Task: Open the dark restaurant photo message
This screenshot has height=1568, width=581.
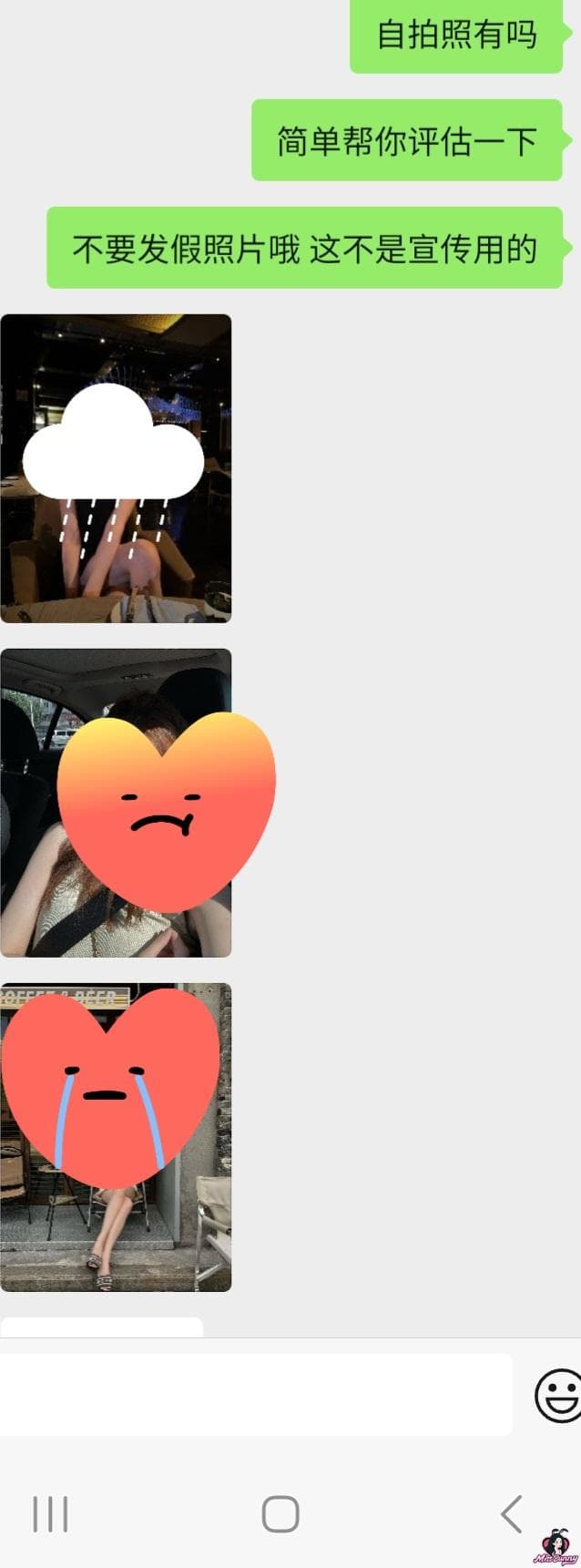Action: point(116,468)
